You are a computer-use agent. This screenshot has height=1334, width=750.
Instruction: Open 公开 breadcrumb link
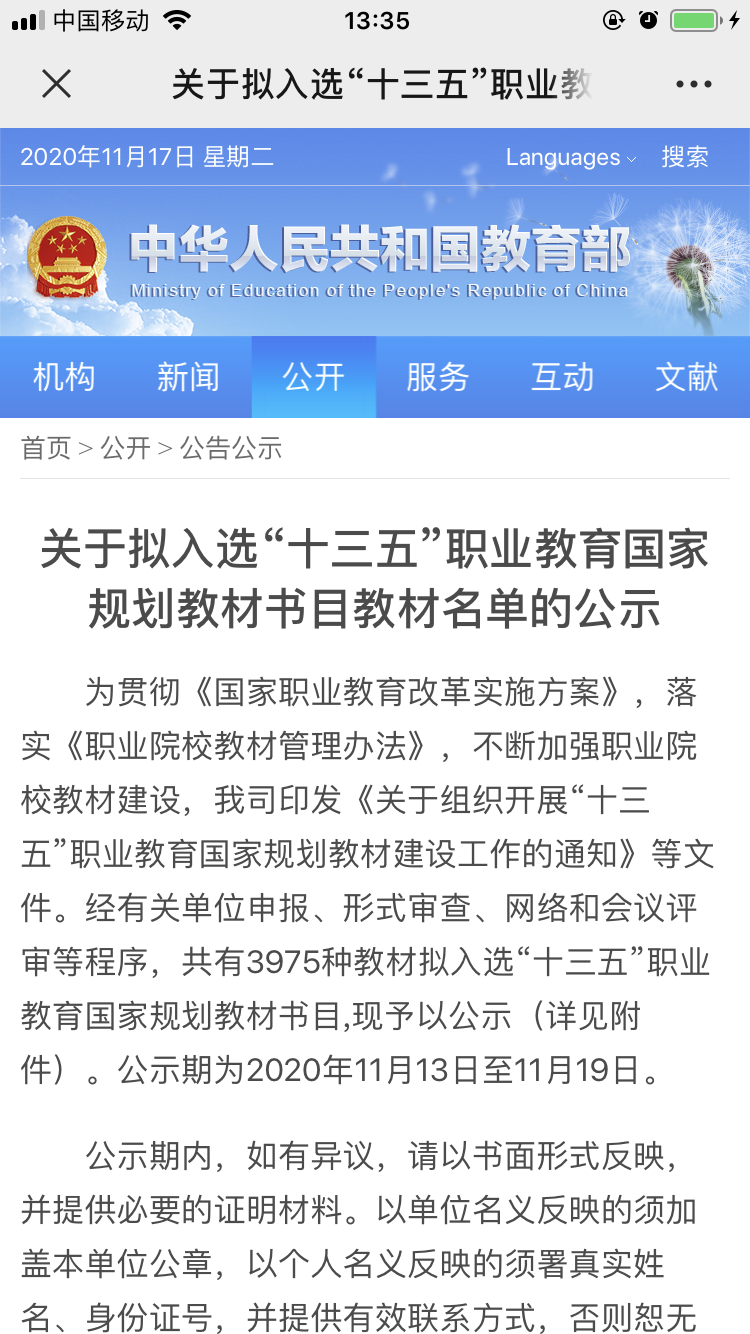(x=125, y=447)
